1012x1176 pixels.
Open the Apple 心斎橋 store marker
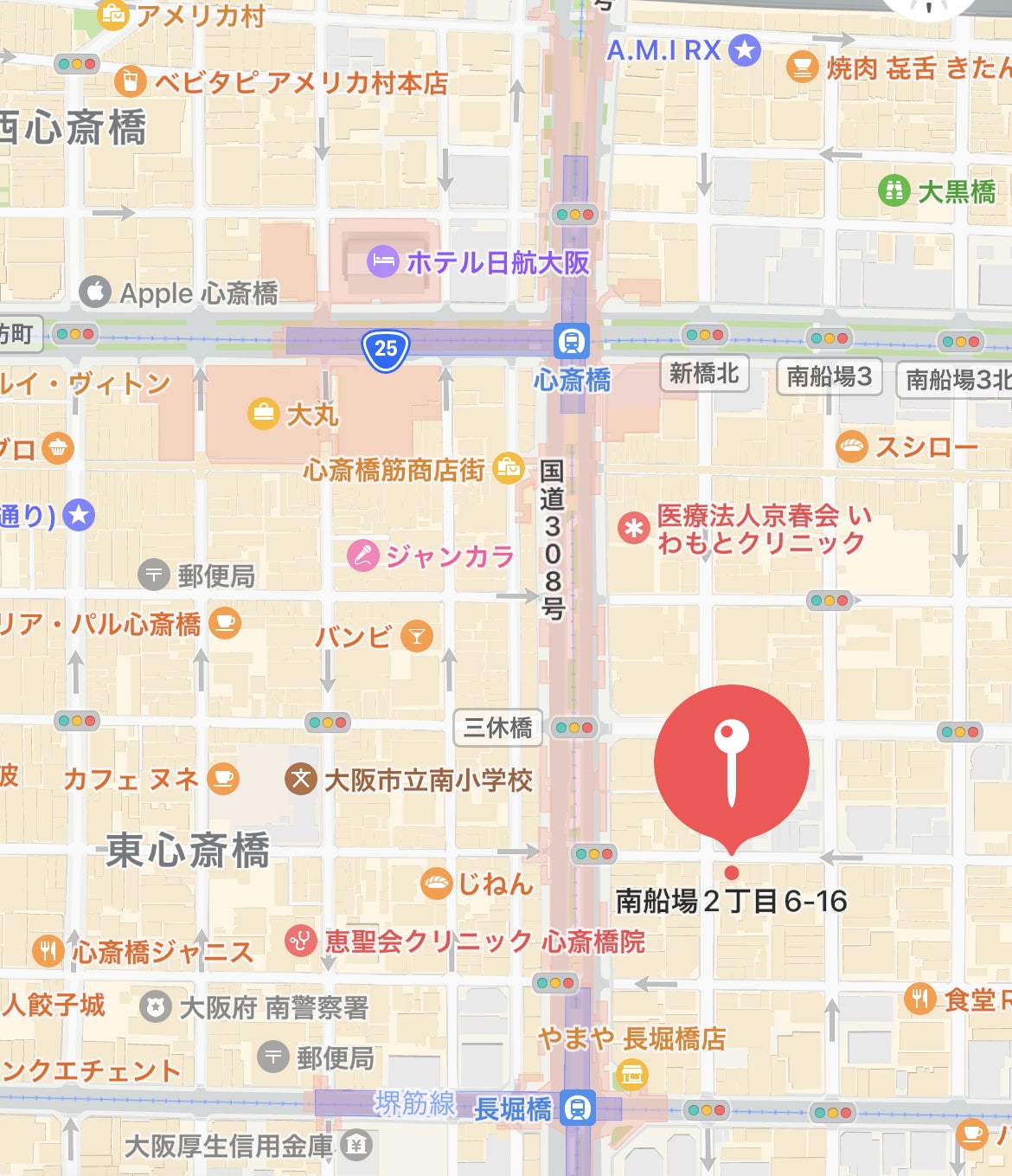point(95,292)
